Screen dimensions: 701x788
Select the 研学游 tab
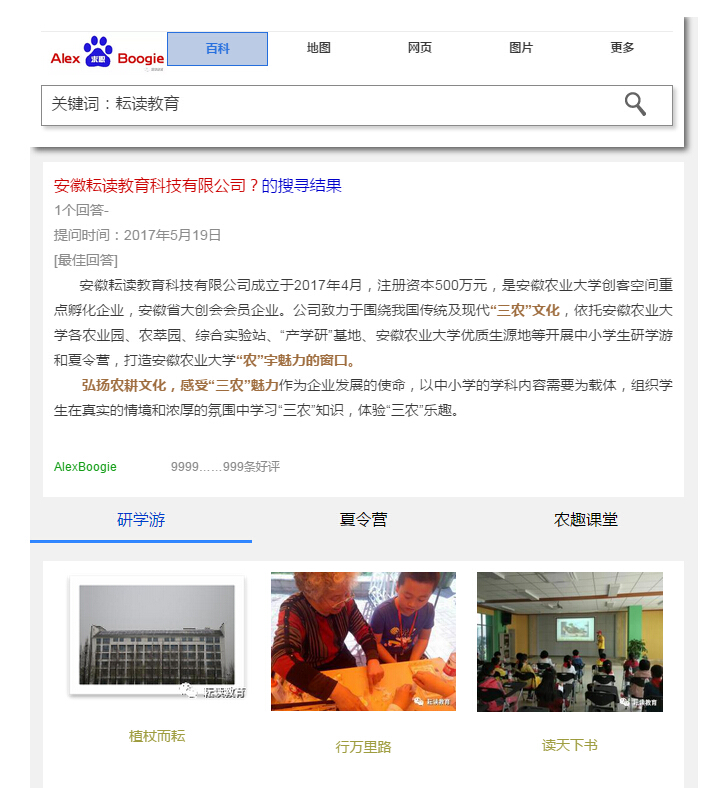[141, 520]
